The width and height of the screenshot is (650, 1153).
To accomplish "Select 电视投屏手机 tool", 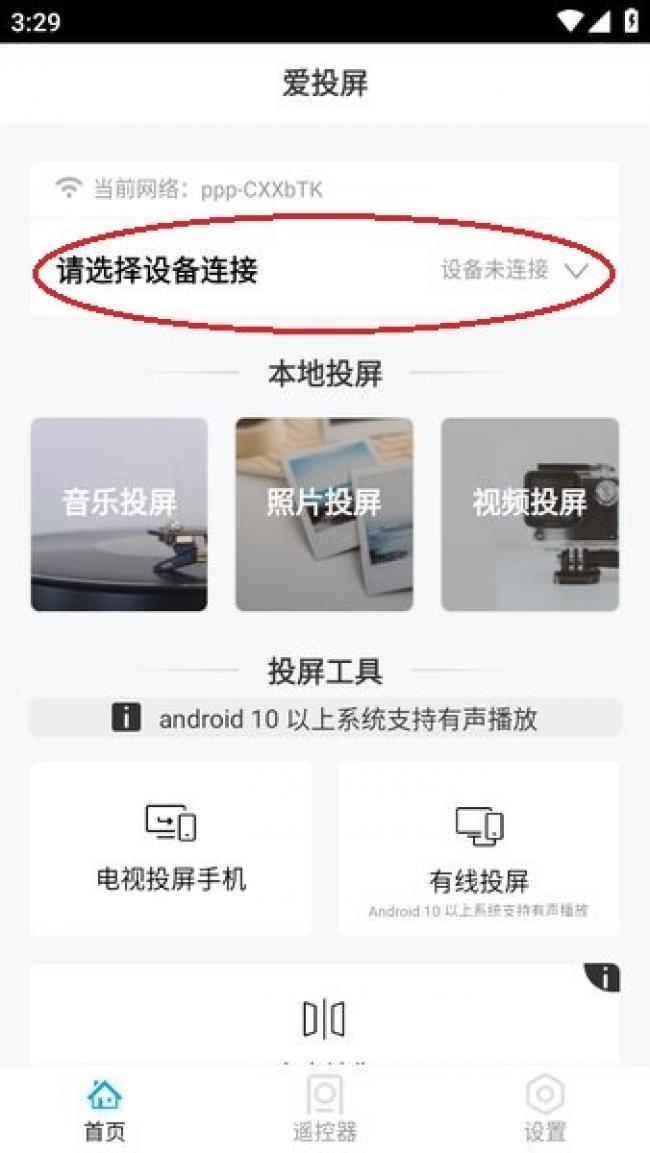I will (x=171, y=848).
